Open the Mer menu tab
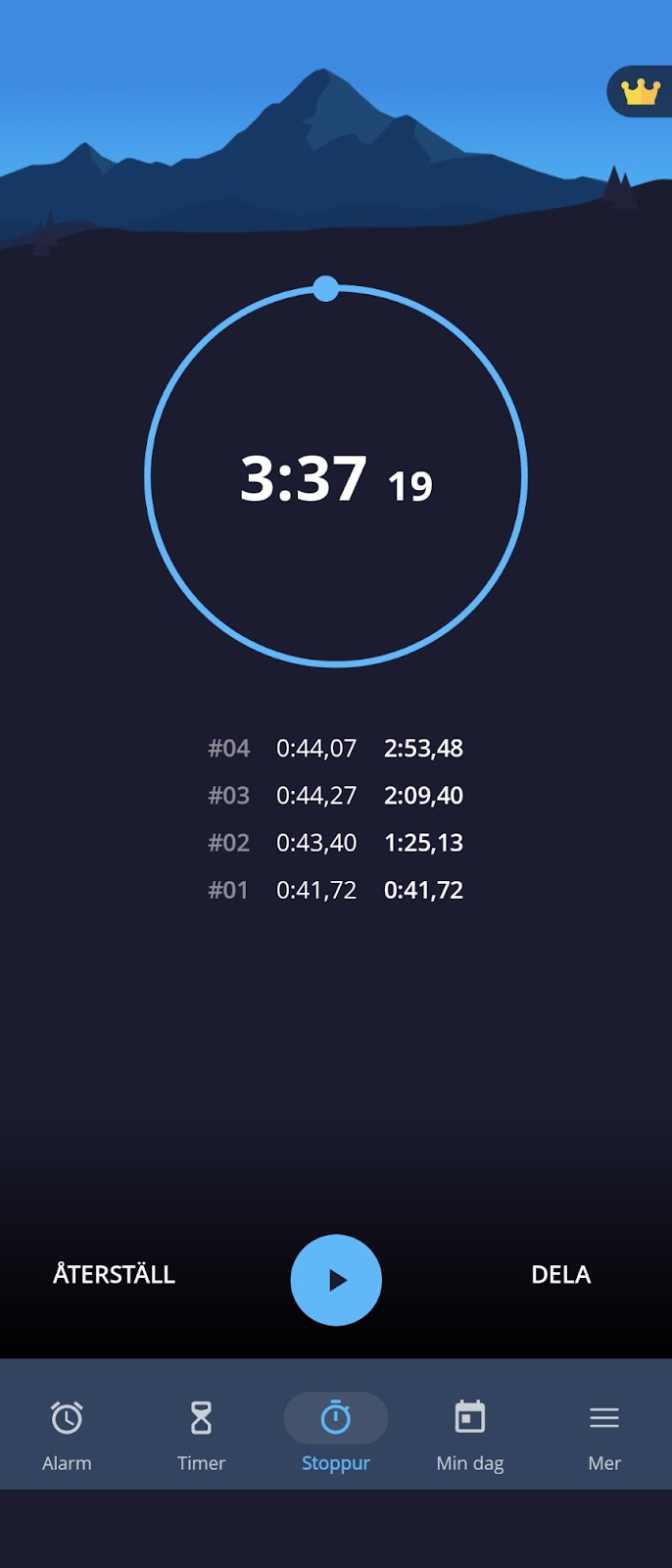 (604, 1435)
